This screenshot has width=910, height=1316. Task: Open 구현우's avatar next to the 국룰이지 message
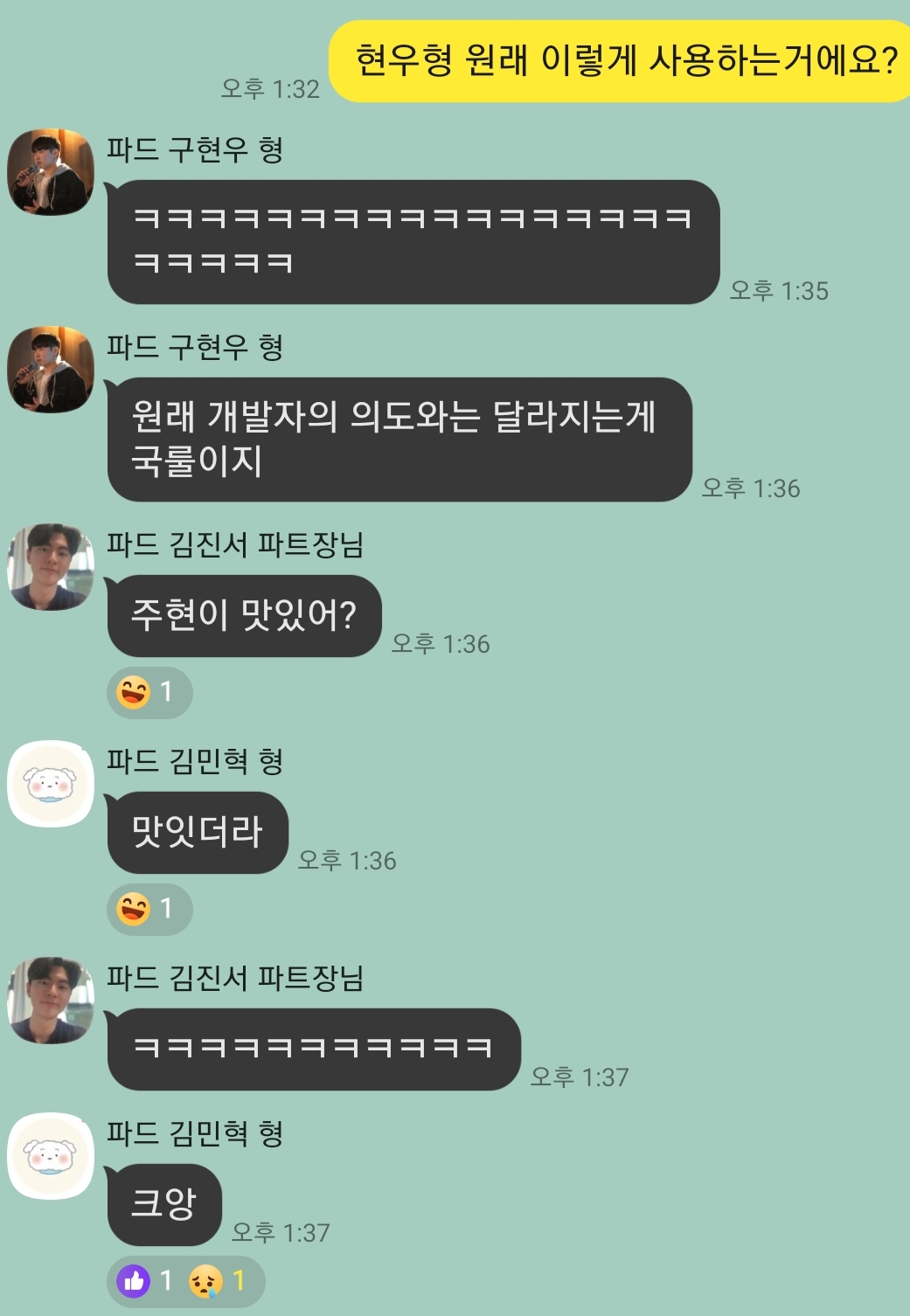click(51, 370)
